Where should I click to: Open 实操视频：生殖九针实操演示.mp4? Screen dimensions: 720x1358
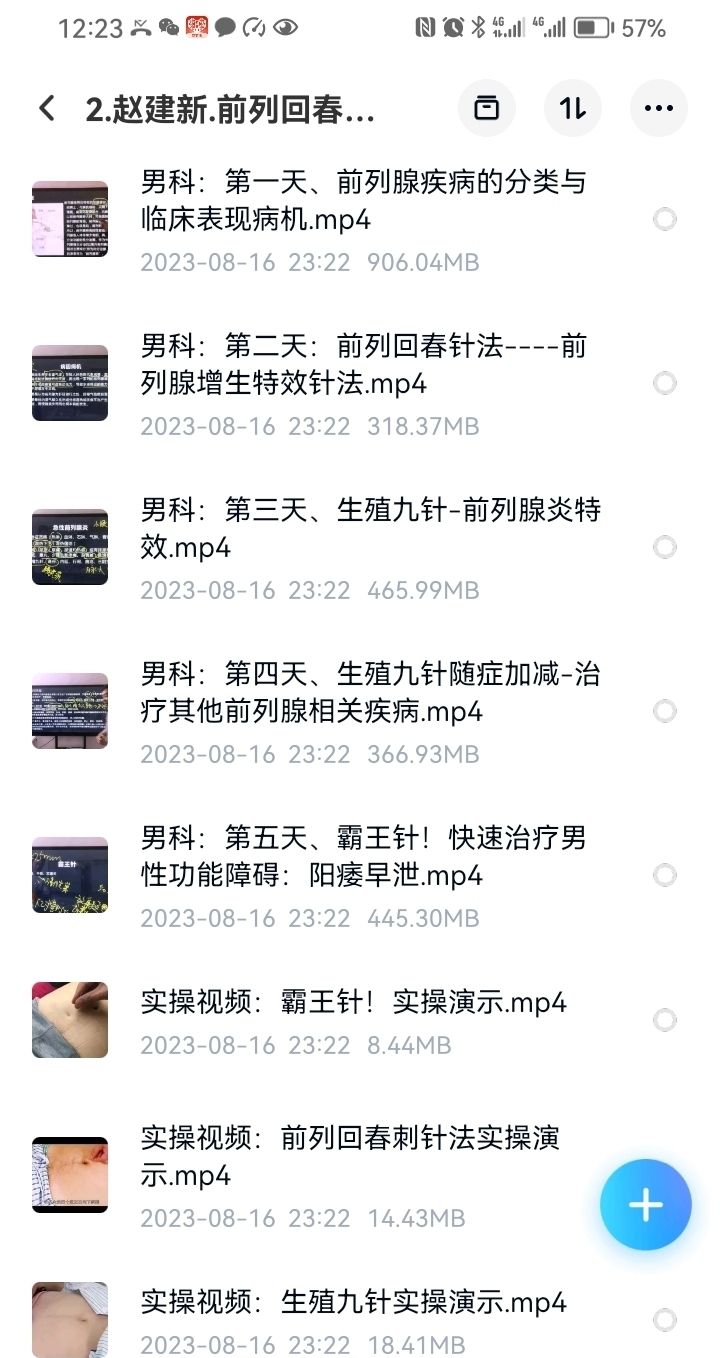[x=353, y=1302]
